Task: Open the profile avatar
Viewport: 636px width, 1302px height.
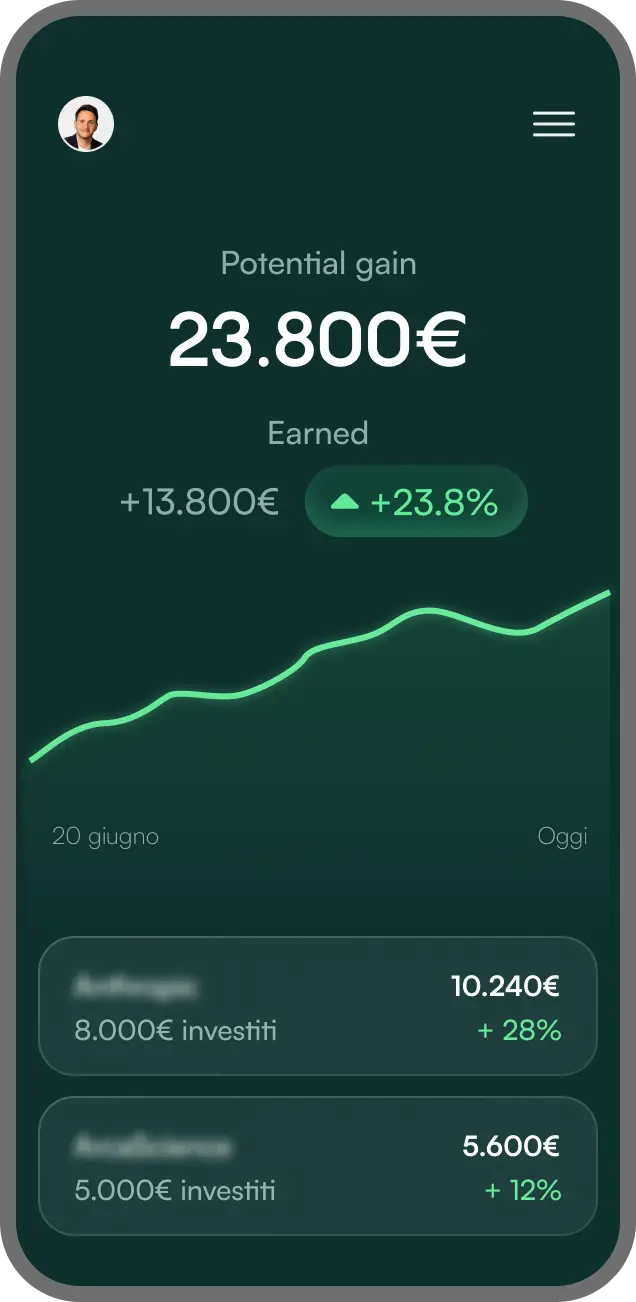Action: (86, 124)
